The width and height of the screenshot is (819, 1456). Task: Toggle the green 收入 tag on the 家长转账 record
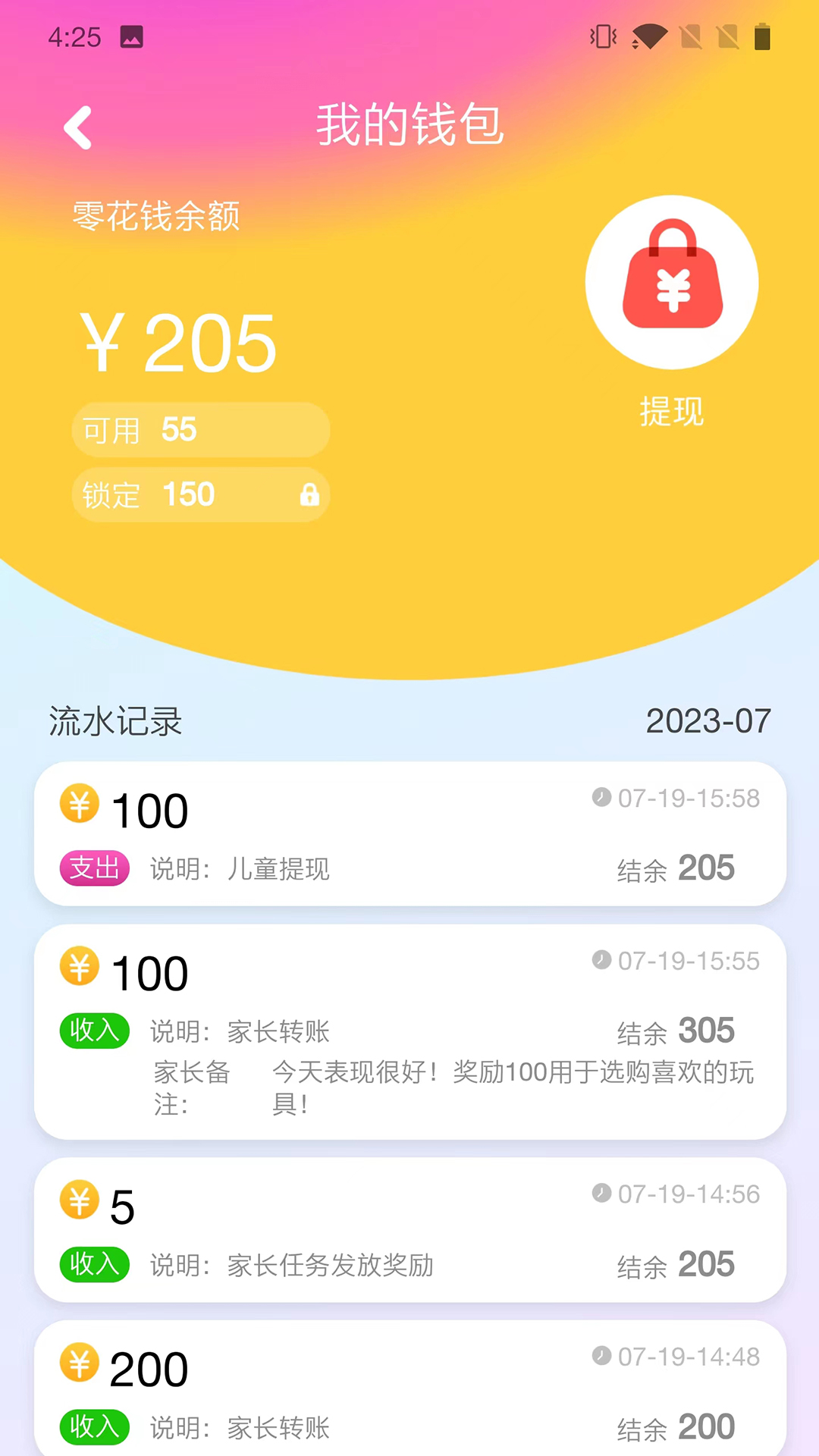point(94,1031)
